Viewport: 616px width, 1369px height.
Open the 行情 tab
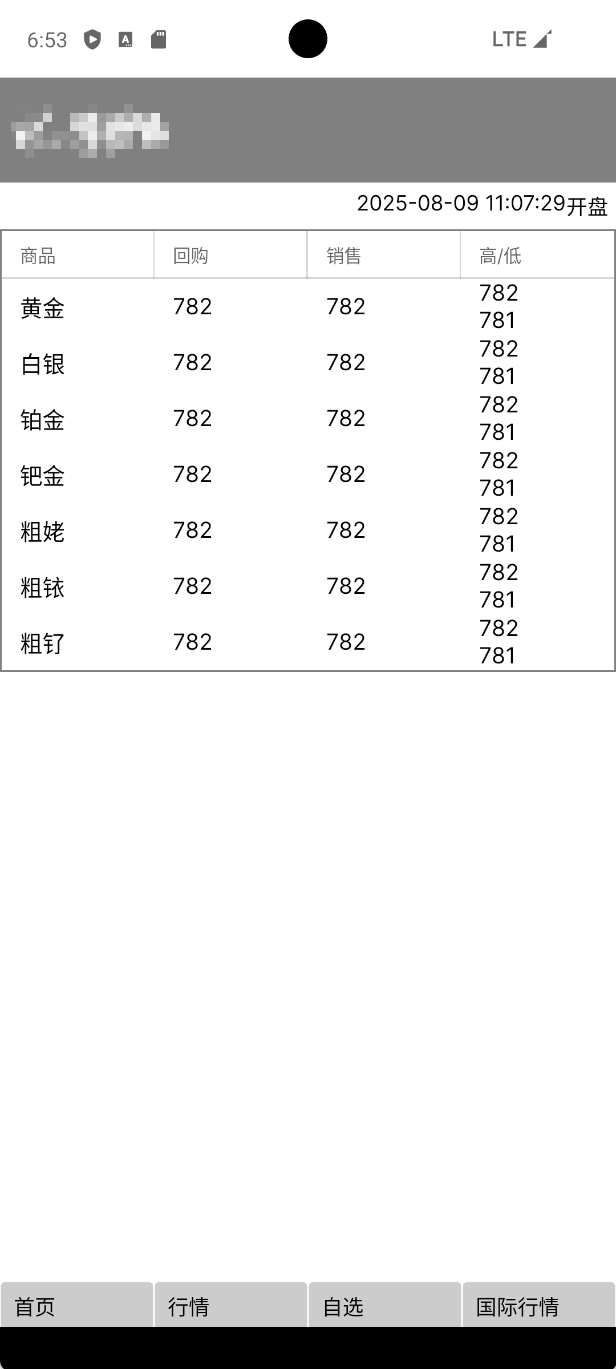pyautogui.click(x=231, y=1305)
